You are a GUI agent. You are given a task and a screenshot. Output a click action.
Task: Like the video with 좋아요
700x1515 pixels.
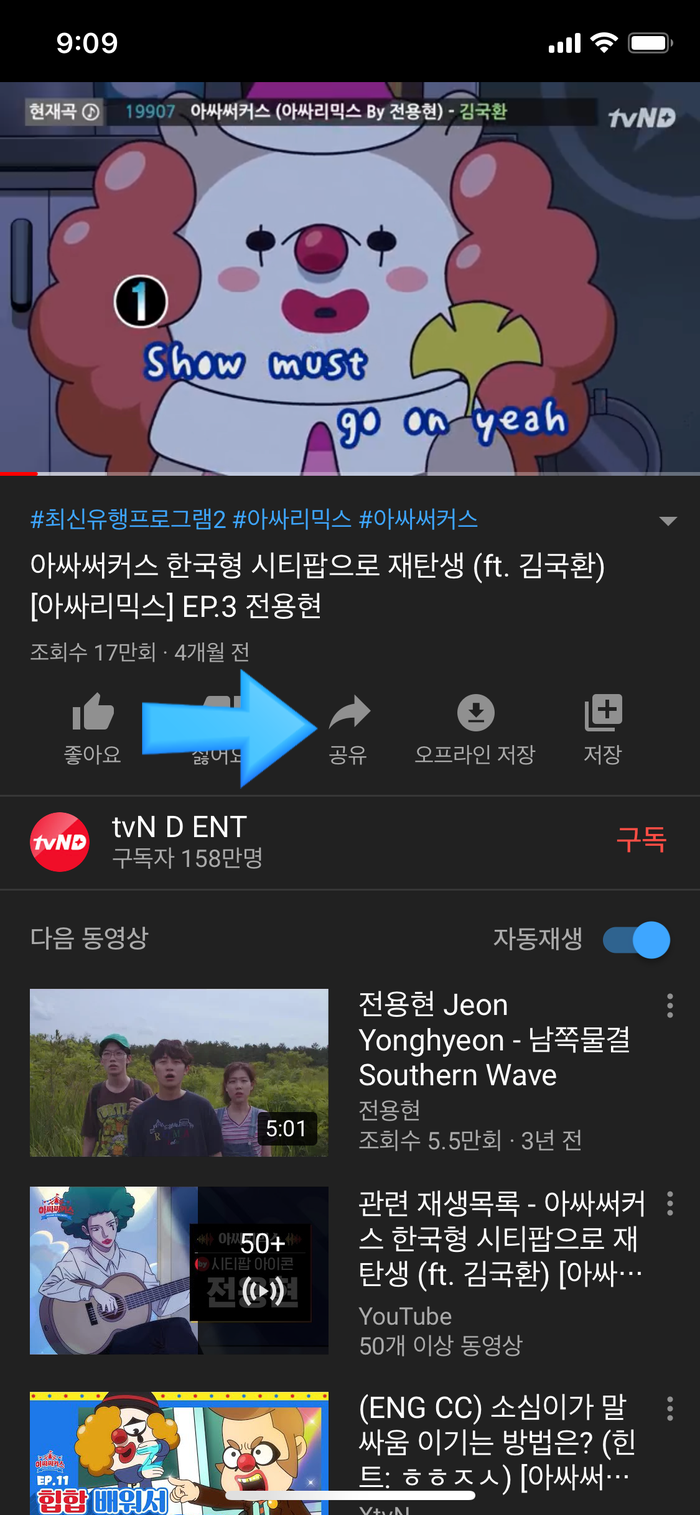point(92,728)
